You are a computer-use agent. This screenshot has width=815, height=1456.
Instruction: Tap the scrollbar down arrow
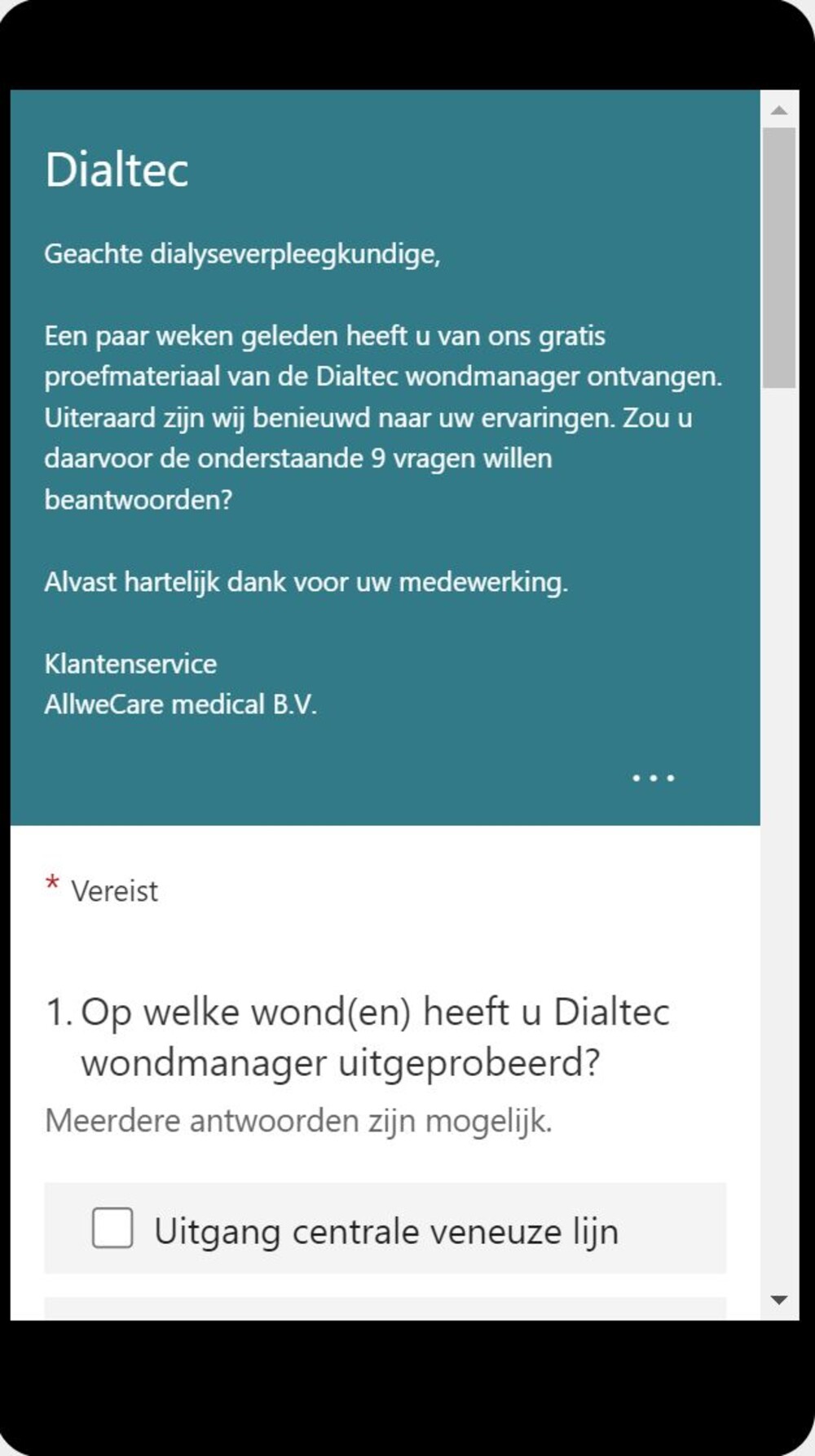click(x=779, y=1300)
